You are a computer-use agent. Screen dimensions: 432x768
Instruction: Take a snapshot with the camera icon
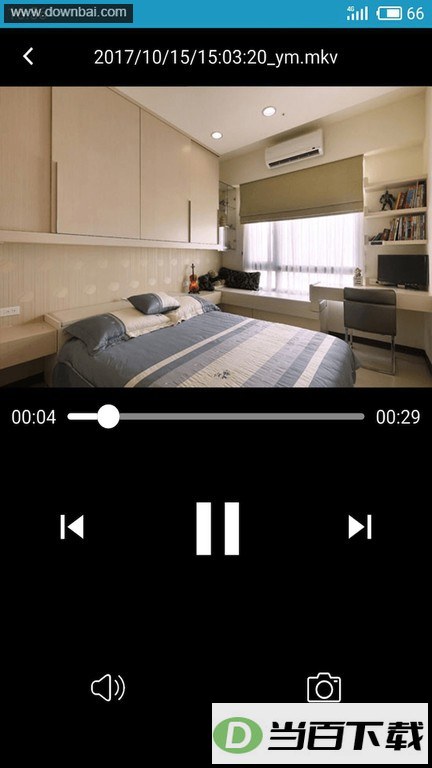[x=324, y=688]
